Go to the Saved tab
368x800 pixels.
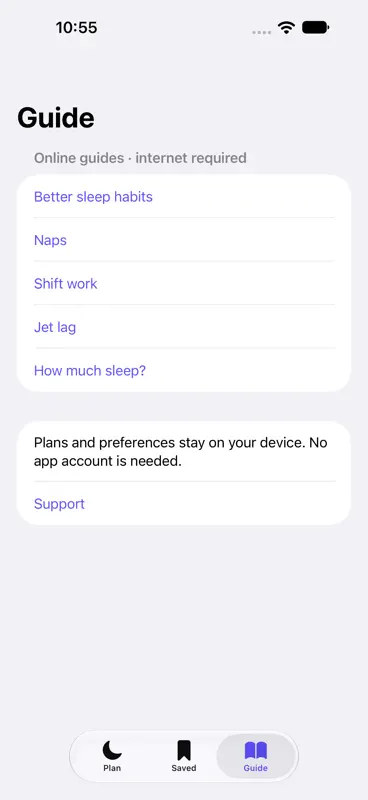tap(184, 756)
